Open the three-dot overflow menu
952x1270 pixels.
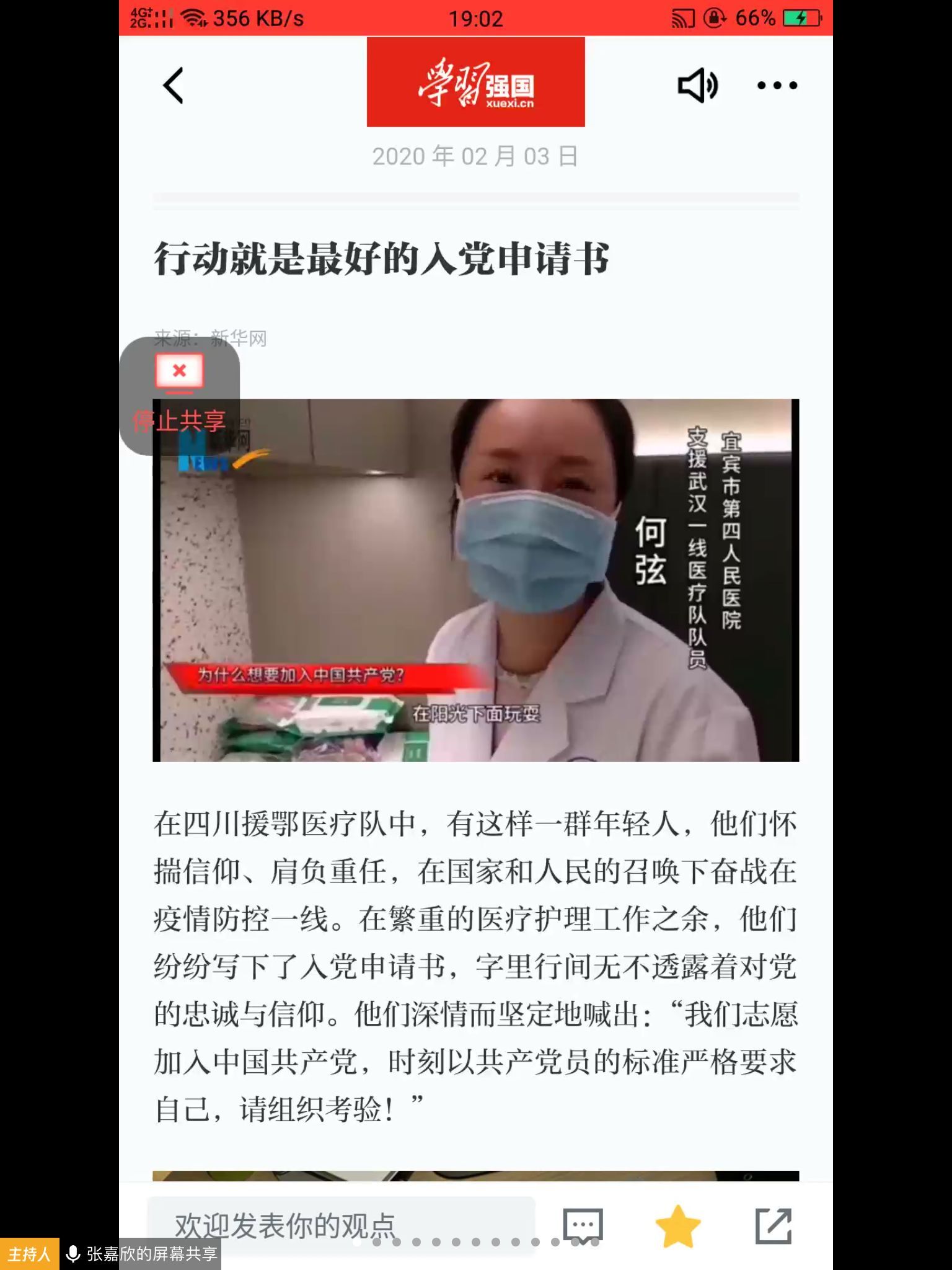777,86
